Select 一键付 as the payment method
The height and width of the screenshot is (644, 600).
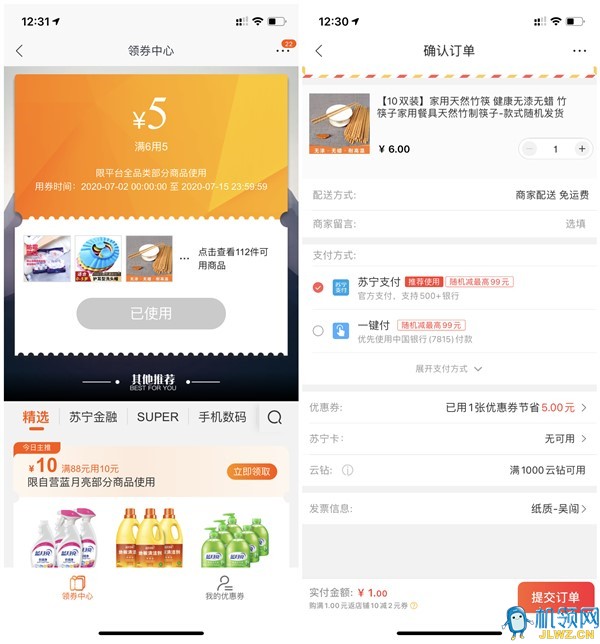click(x=318, y=330)
